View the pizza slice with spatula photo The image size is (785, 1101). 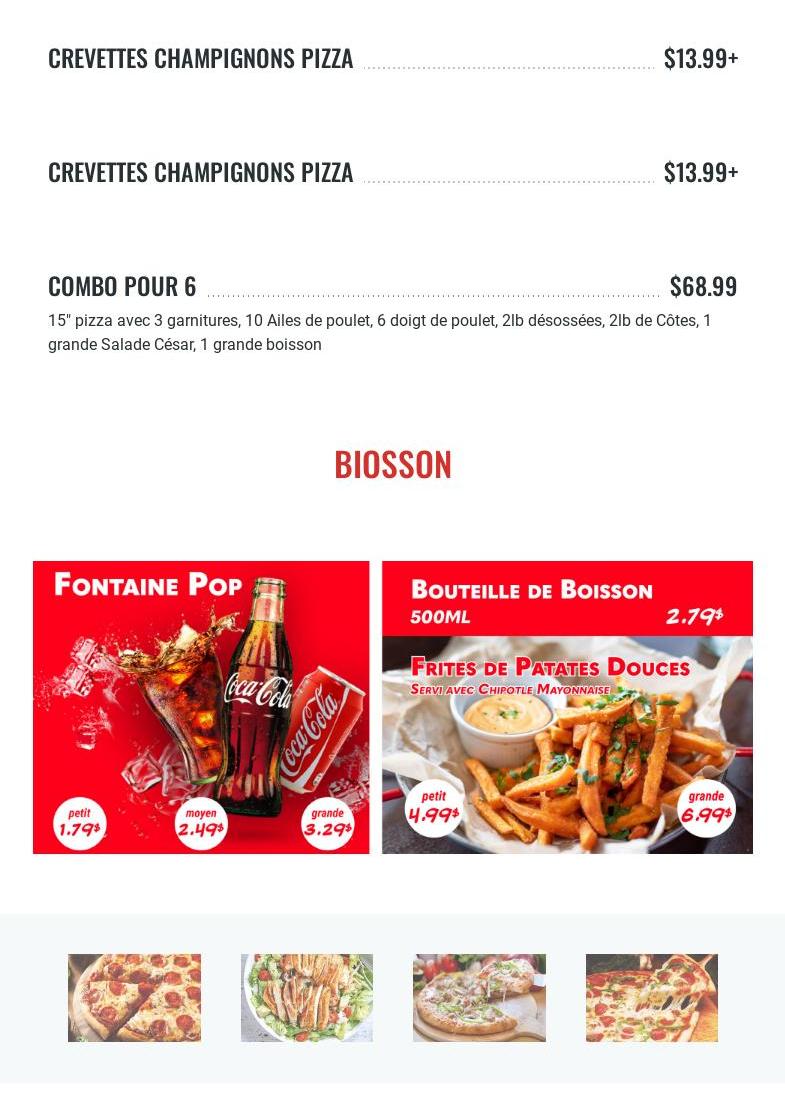pyautogui.click(x=652, y=997)
